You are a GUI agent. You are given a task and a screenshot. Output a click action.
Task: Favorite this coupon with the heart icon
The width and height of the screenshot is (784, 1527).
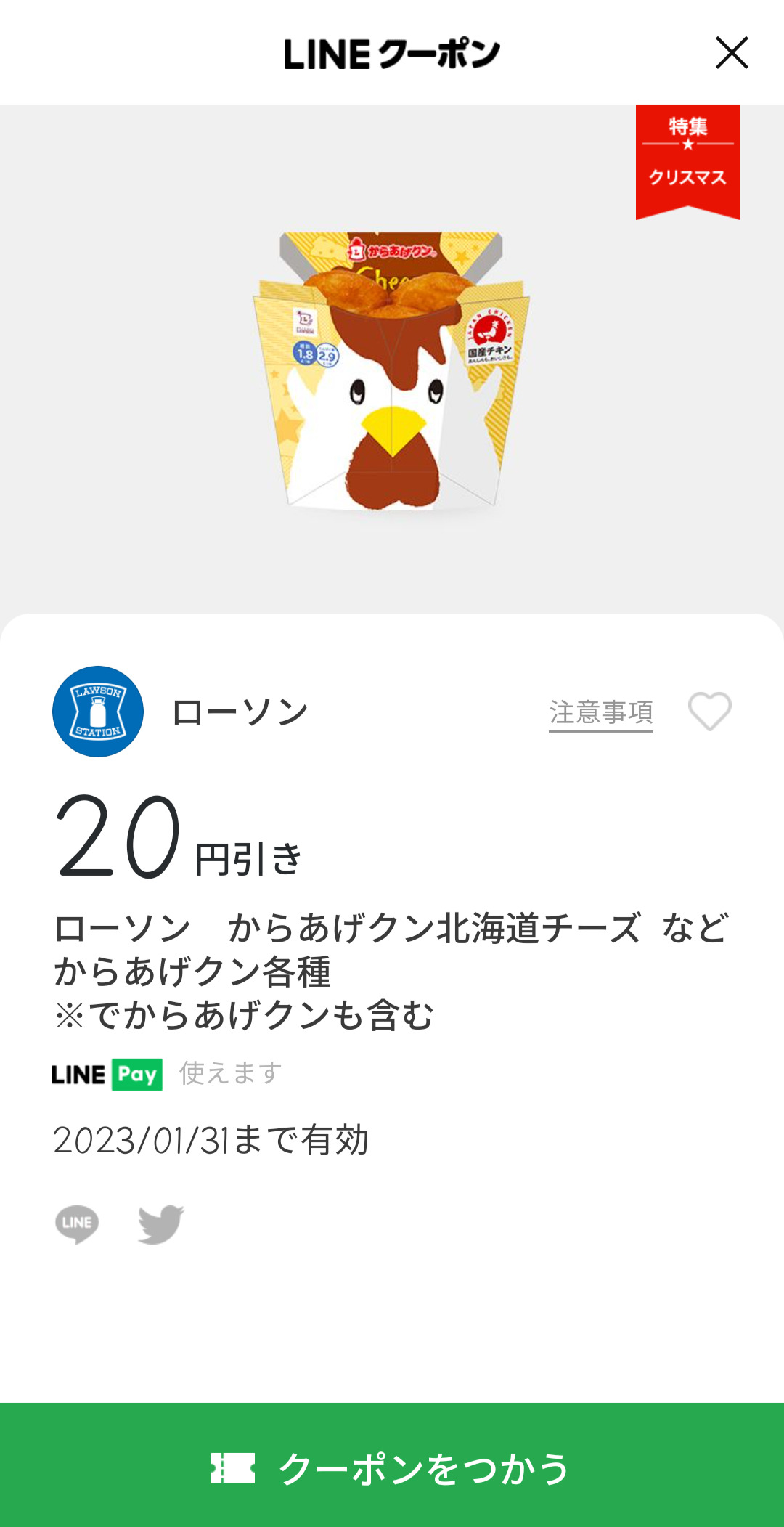[710, 712]
